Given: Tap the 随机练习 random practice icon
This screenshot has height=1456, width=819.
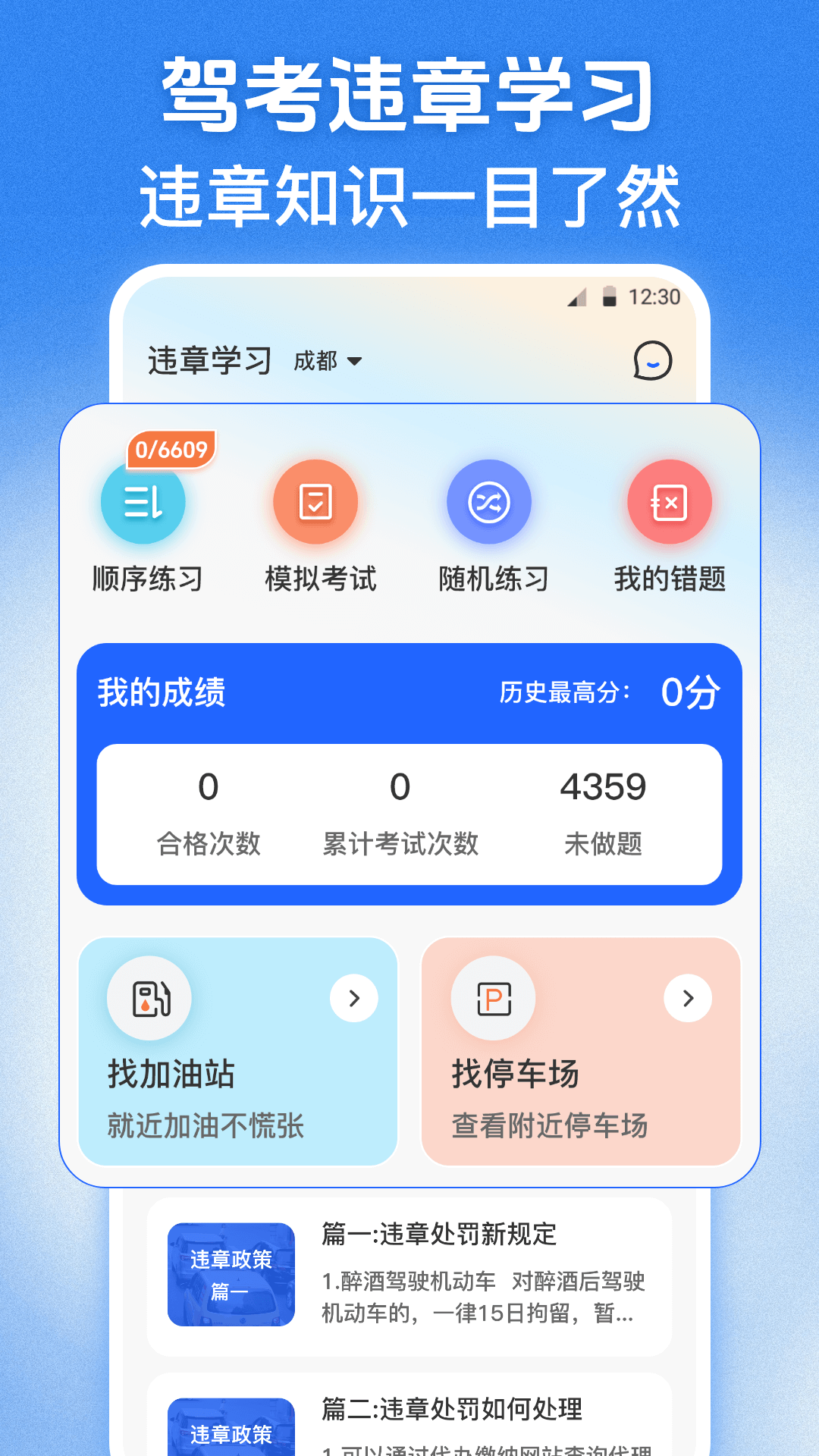Looking at the screenshot, I should point(488,502).
